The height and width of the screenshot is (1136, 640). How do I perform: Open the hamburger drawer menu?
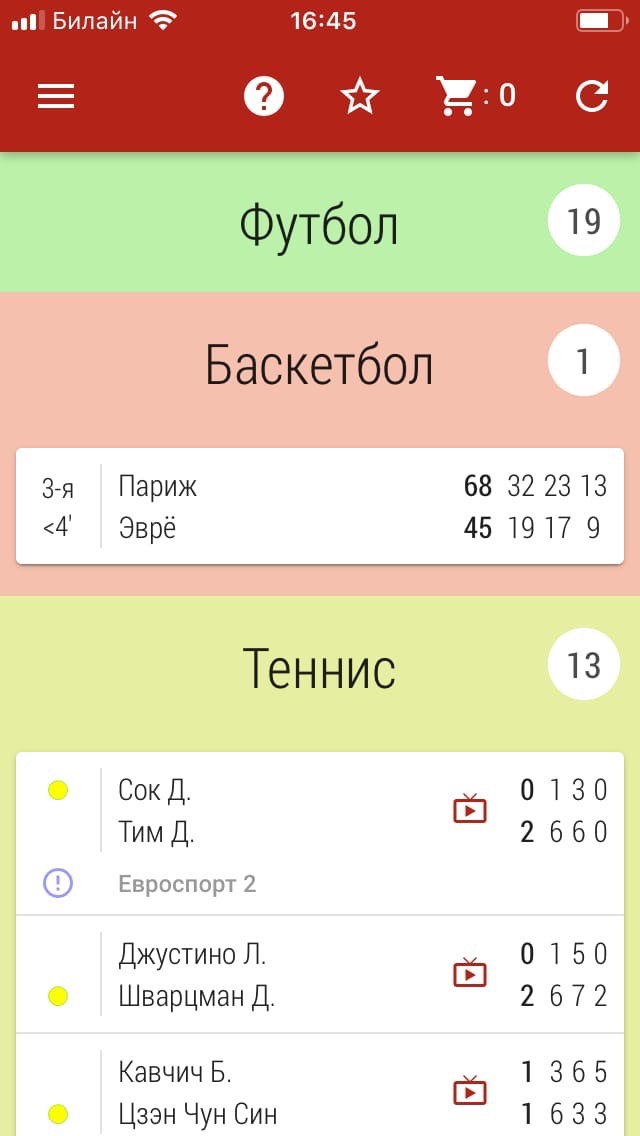(56, 96)
